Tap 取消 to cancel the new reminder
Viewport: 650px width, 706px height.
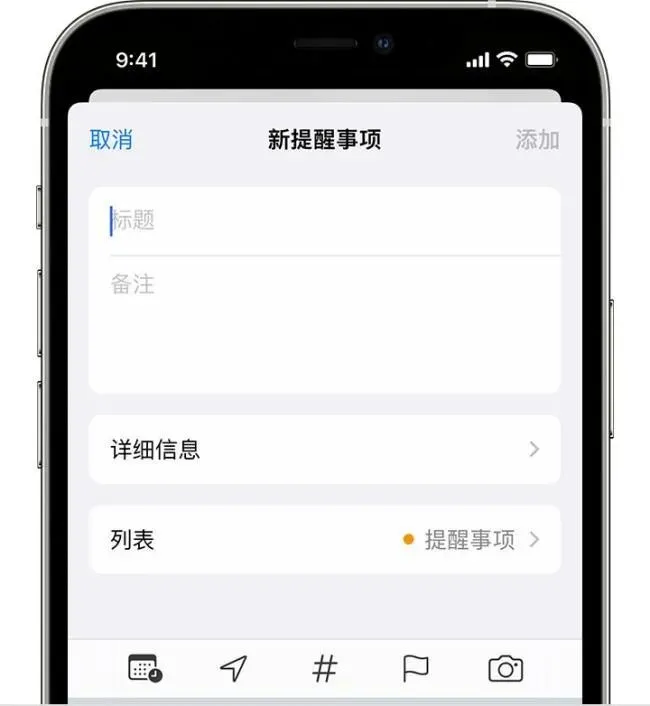pyautogui.click(x=111, y=140)
